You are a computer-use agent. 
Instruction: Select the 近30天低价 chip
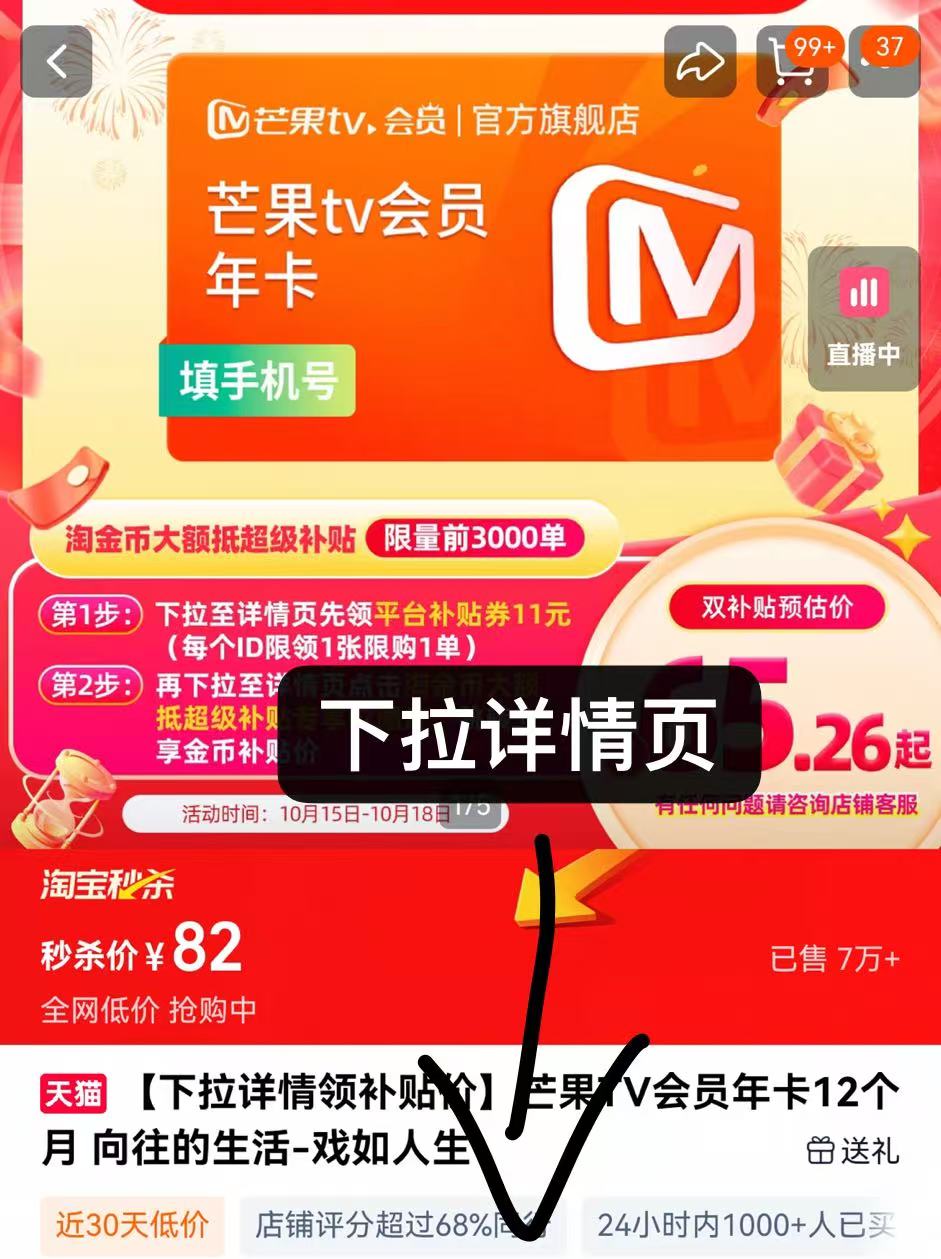(x=134, y=1225)
